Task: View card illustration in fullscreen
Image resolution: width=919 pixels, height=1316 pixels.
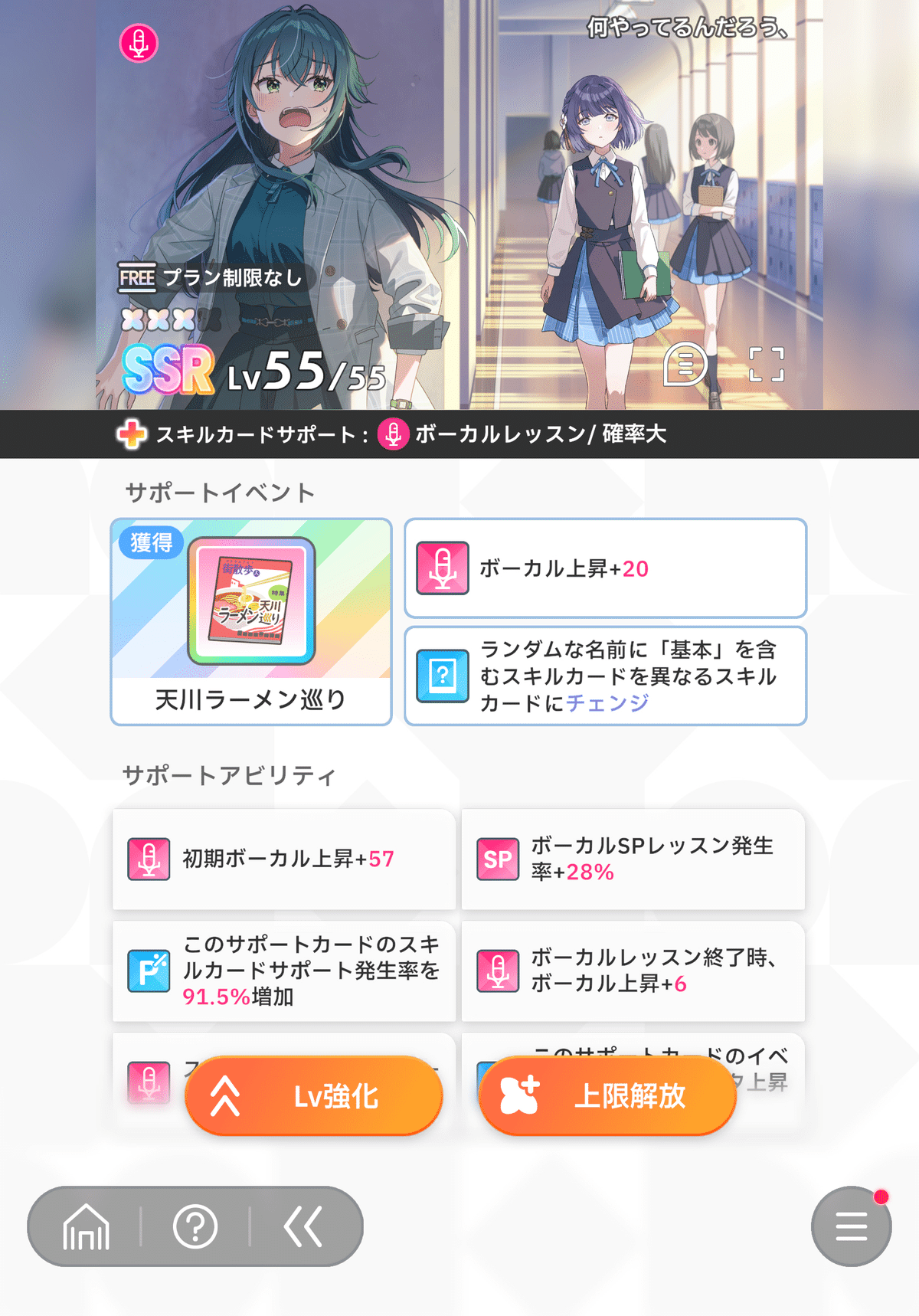Action: (766, 364)
